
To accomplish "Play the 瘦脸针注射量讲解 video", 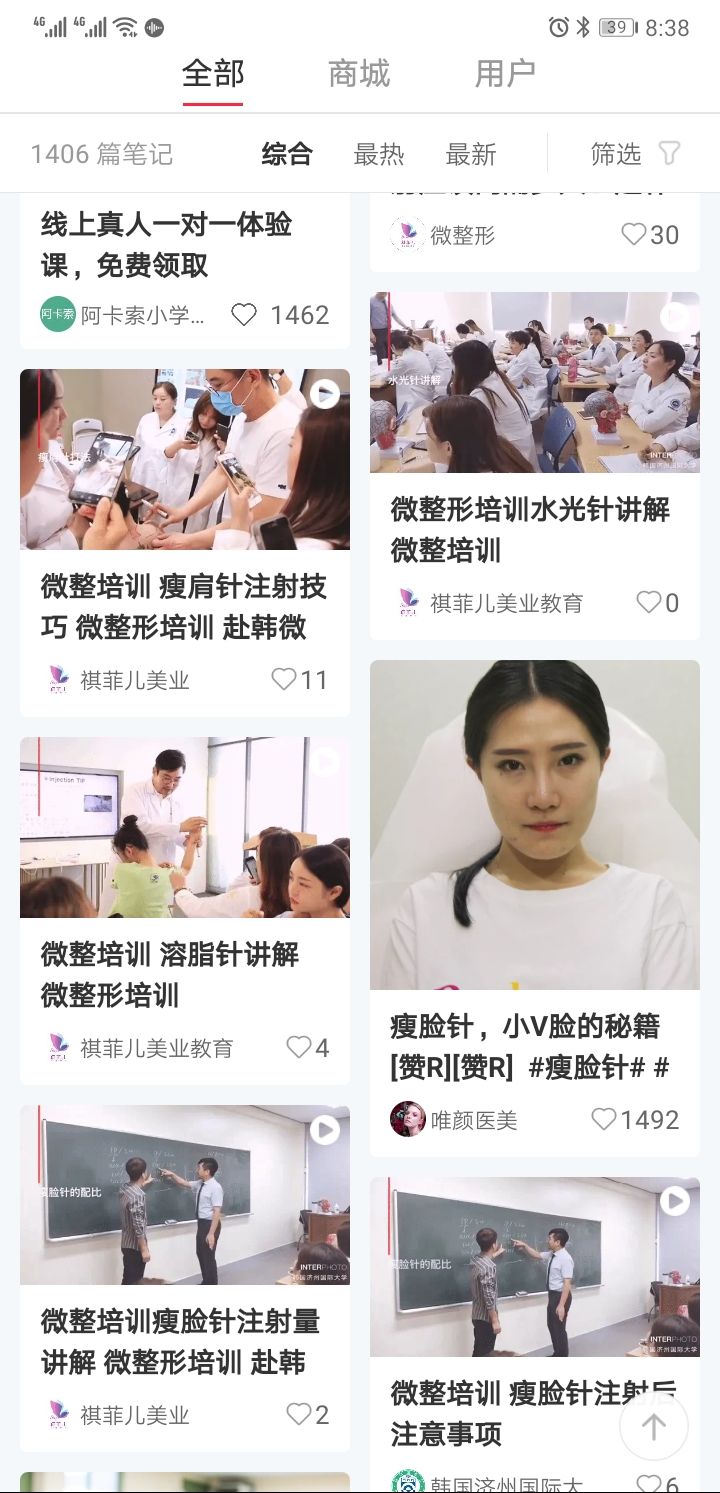I will [x=323, y=1131].
